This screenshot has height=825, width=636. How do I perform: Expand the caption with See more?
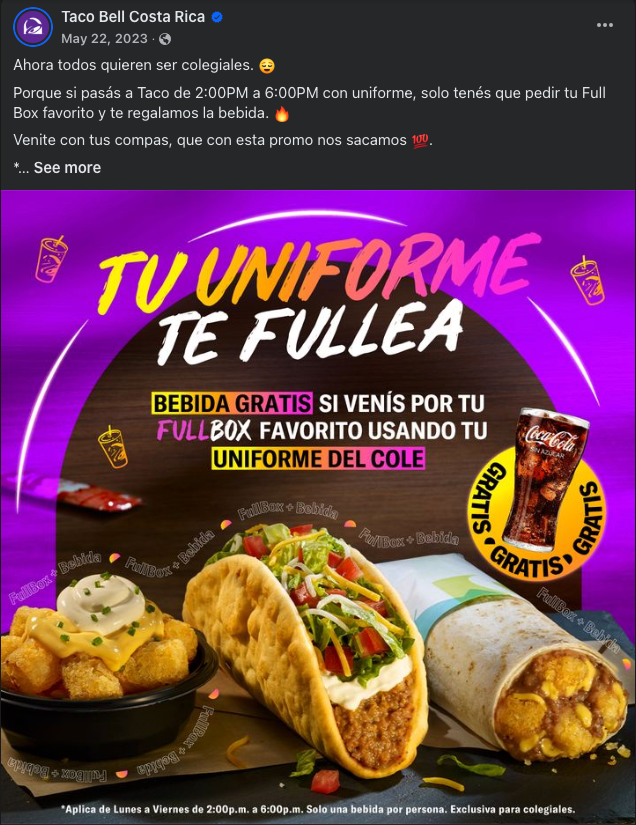point(67,167)
